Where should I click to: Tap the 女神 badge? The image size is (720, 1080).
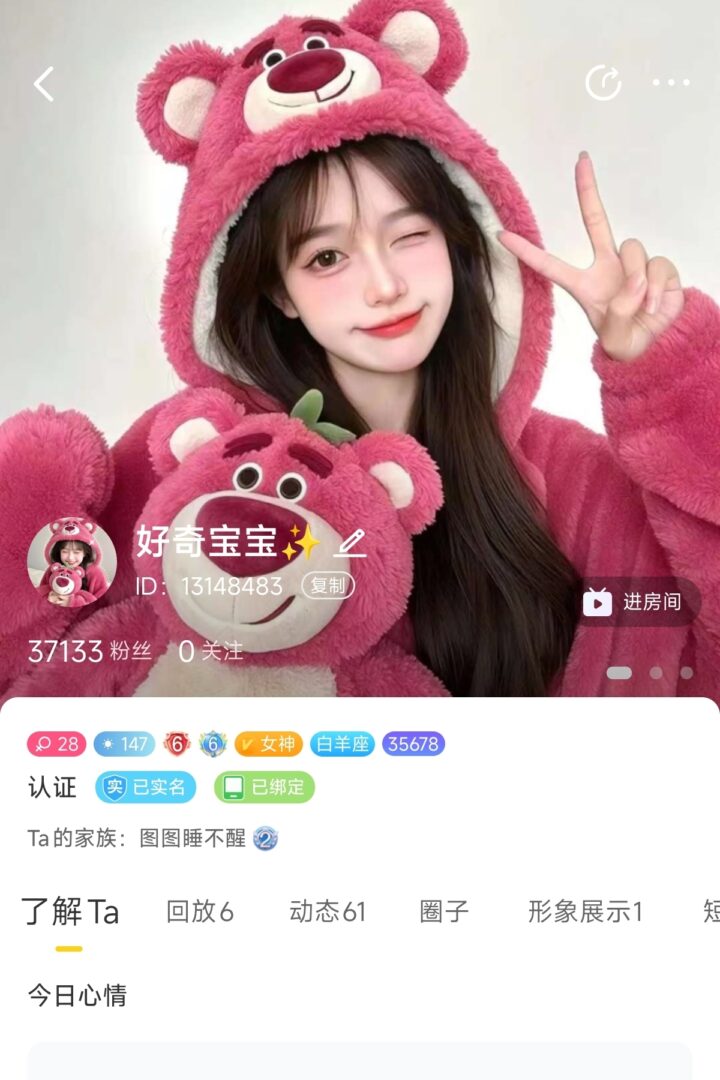pyautogui.click(x=269, y=744)
